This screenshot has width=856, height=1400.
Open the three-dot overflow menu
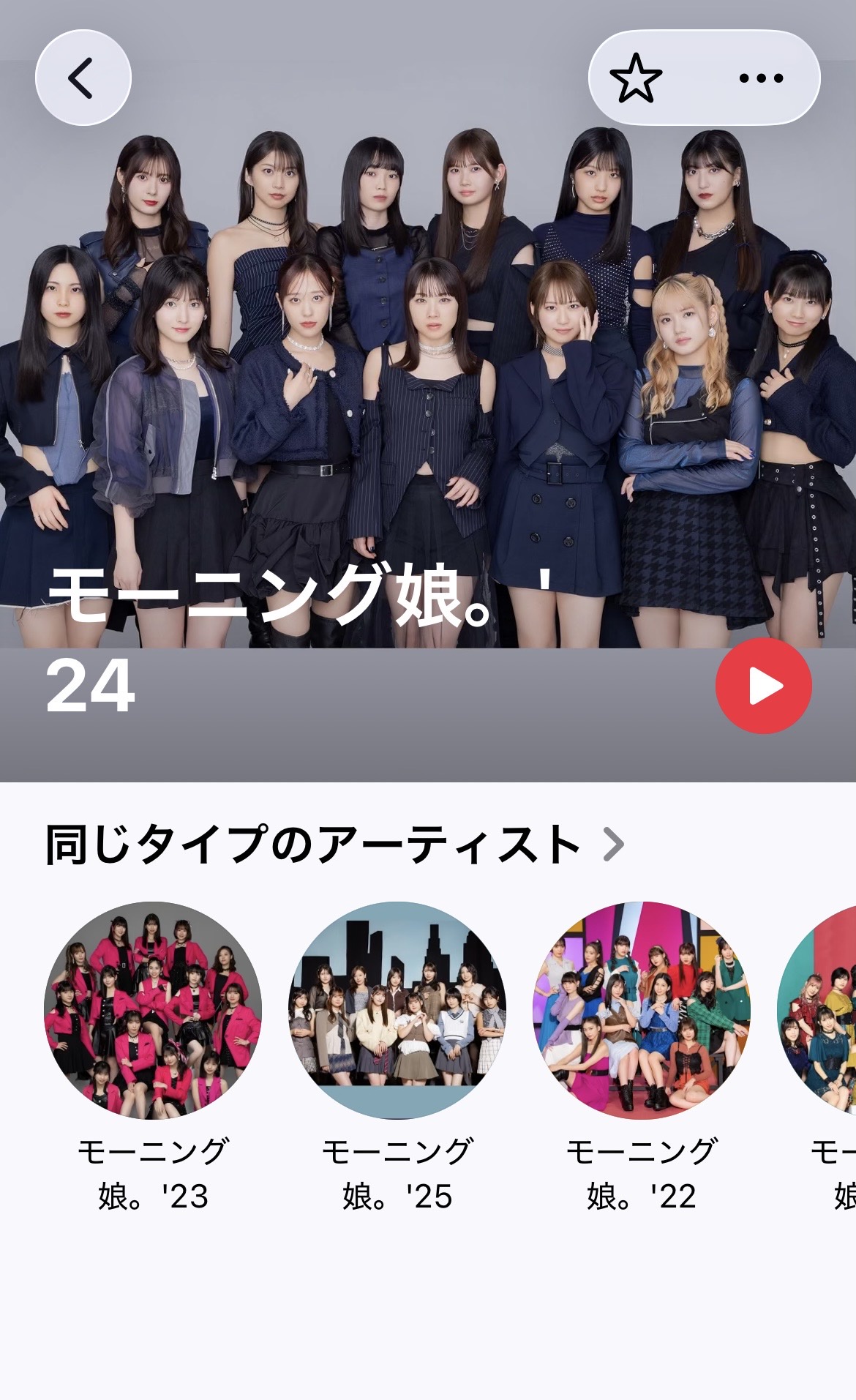[761, 78]
